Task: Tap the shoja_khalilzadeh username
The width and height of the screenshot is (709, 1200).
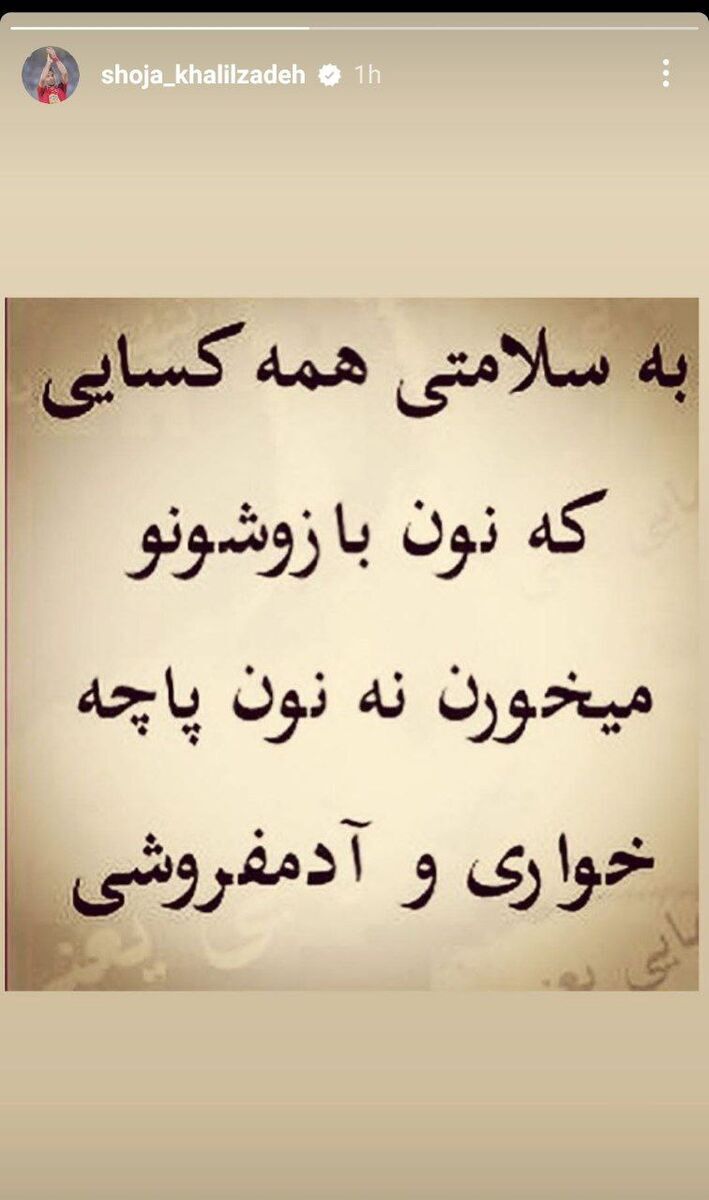Action: pyautogui.click(x=203, y=75)
